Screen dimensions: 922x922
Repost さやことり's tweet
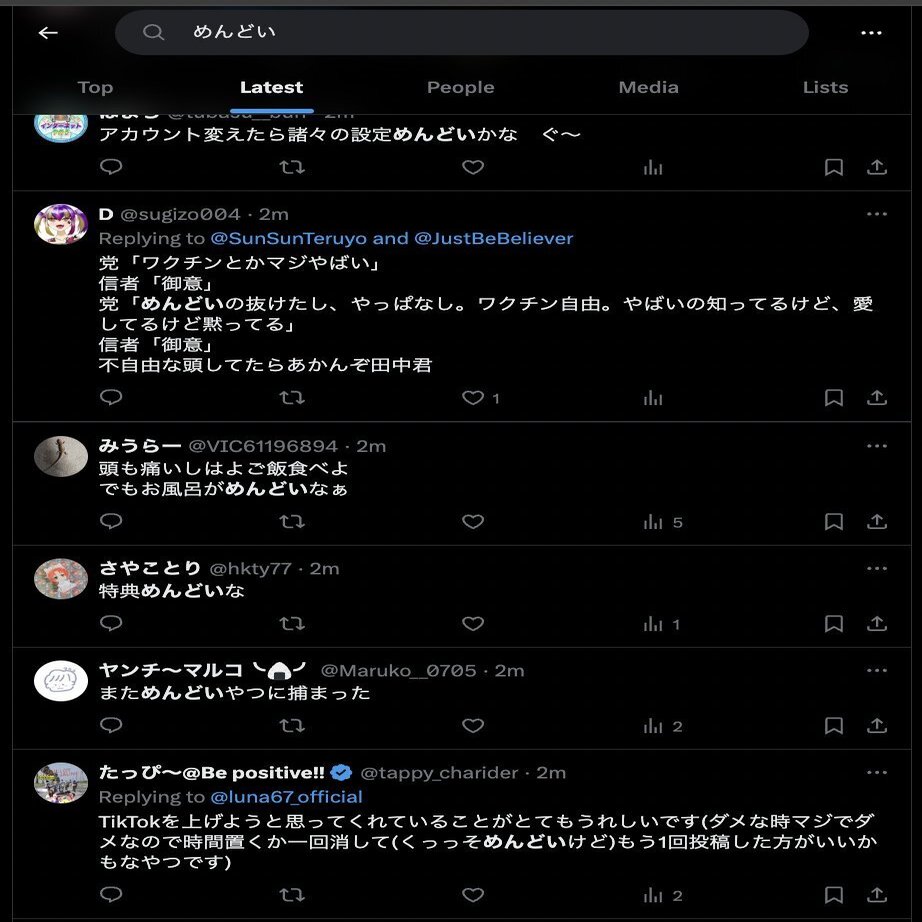click(292, 624)
